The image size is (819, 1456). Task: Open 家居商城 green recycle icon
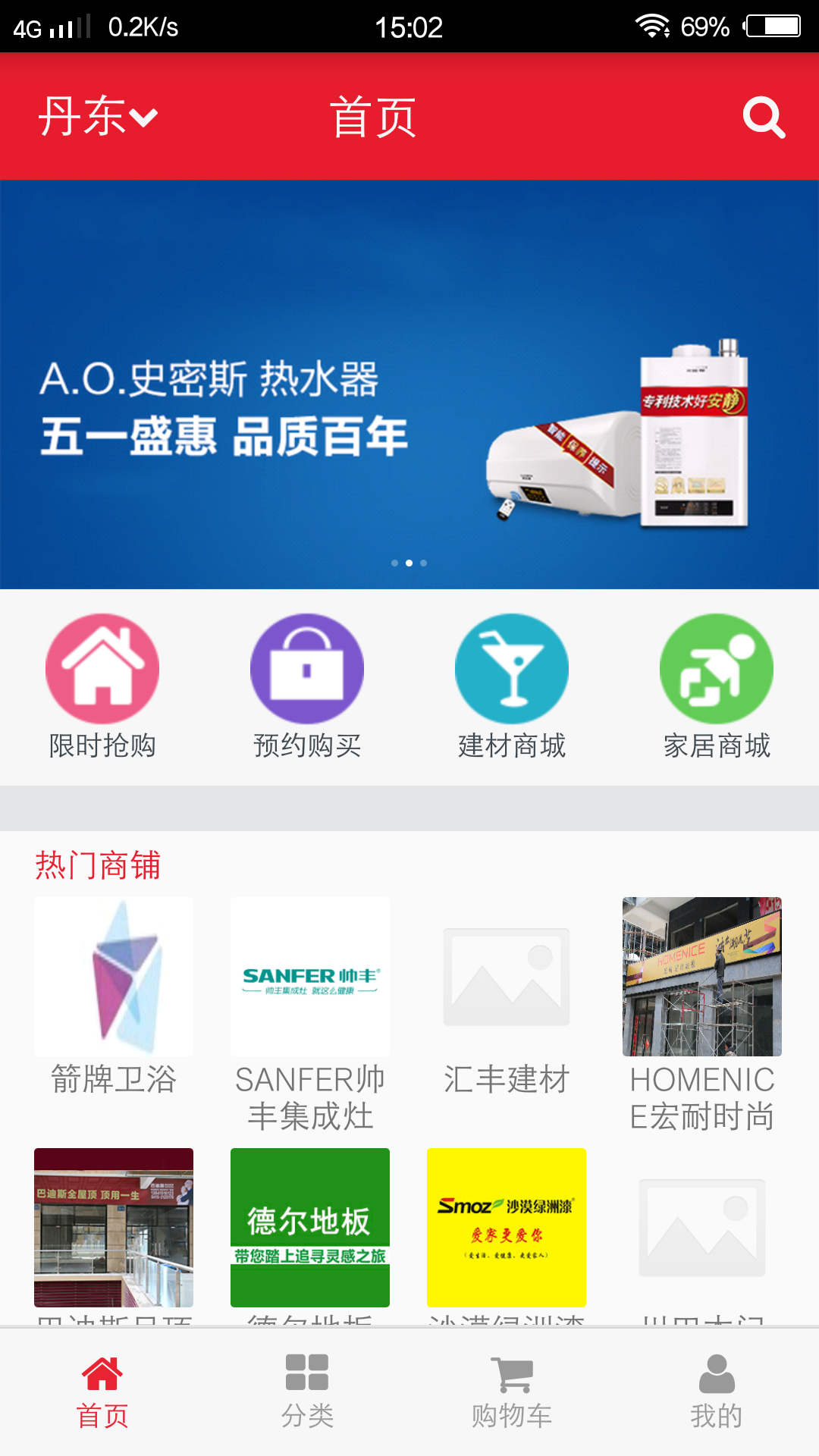tap(715, 667)
